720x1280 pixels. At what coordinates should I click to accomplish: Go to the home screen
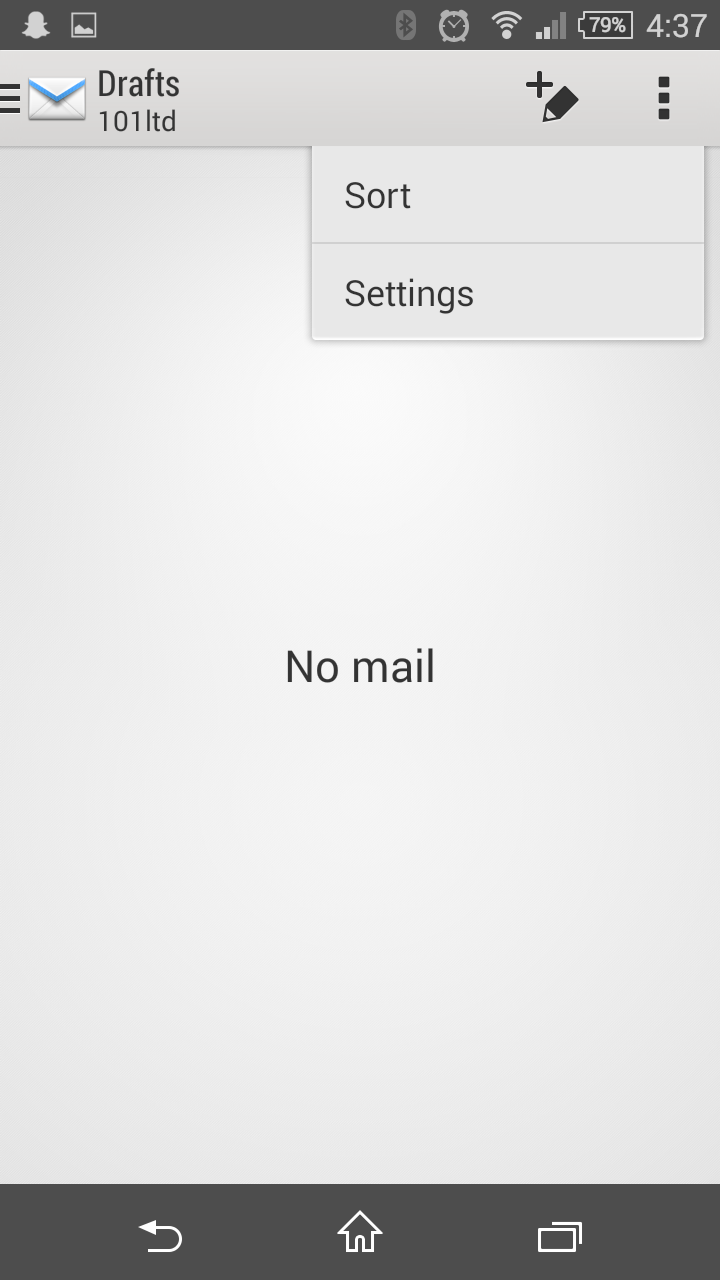click(x=360, y=1233)
